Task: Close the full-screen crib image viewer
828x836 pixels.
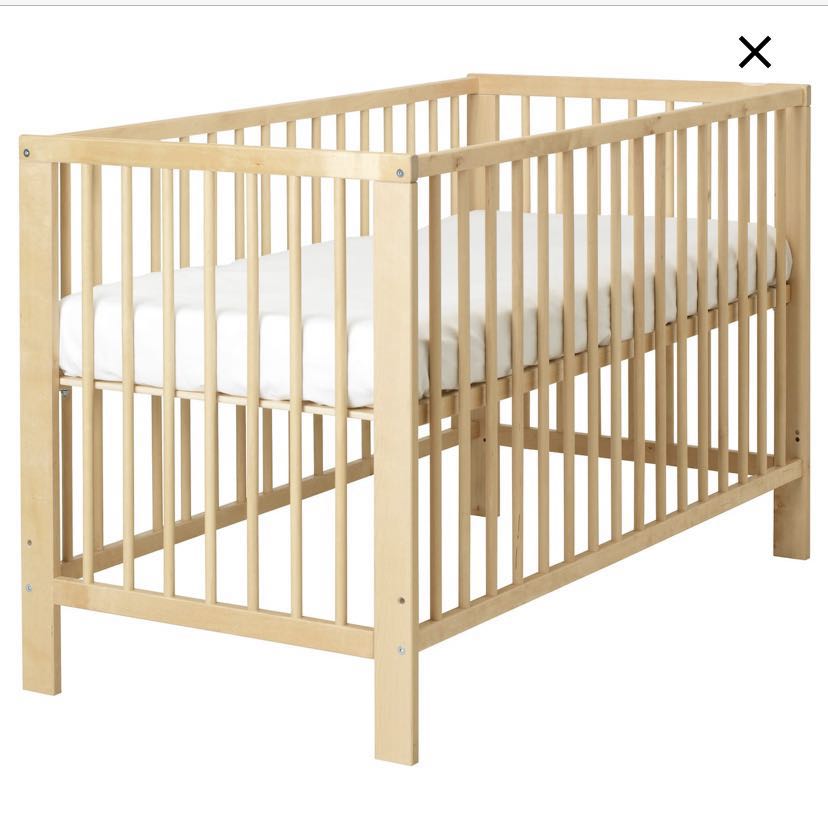Action: (x=755, y=52)
